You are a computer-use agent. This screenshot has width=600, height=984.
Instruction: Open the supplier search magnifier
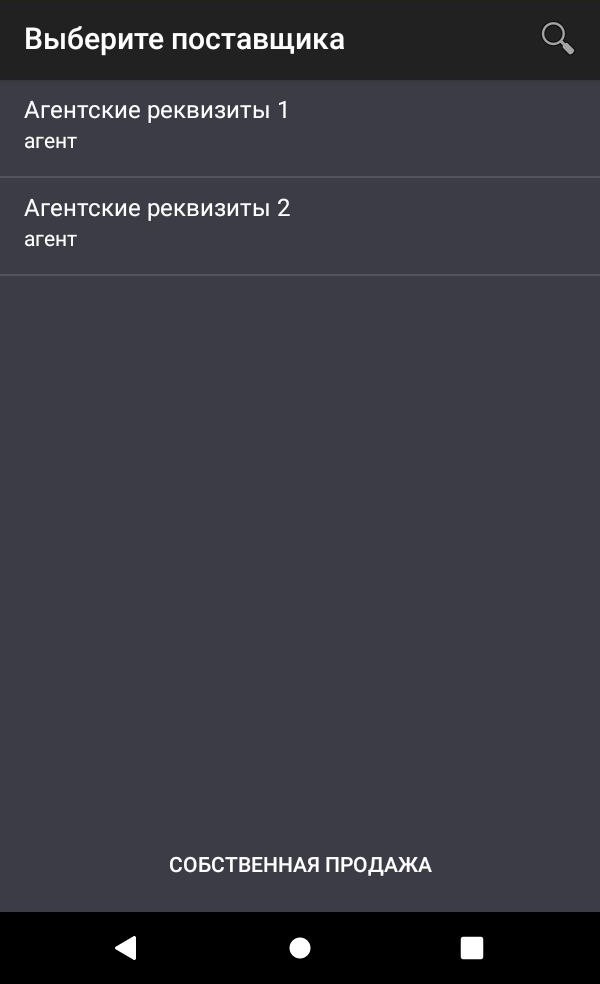tap(557, 39)
